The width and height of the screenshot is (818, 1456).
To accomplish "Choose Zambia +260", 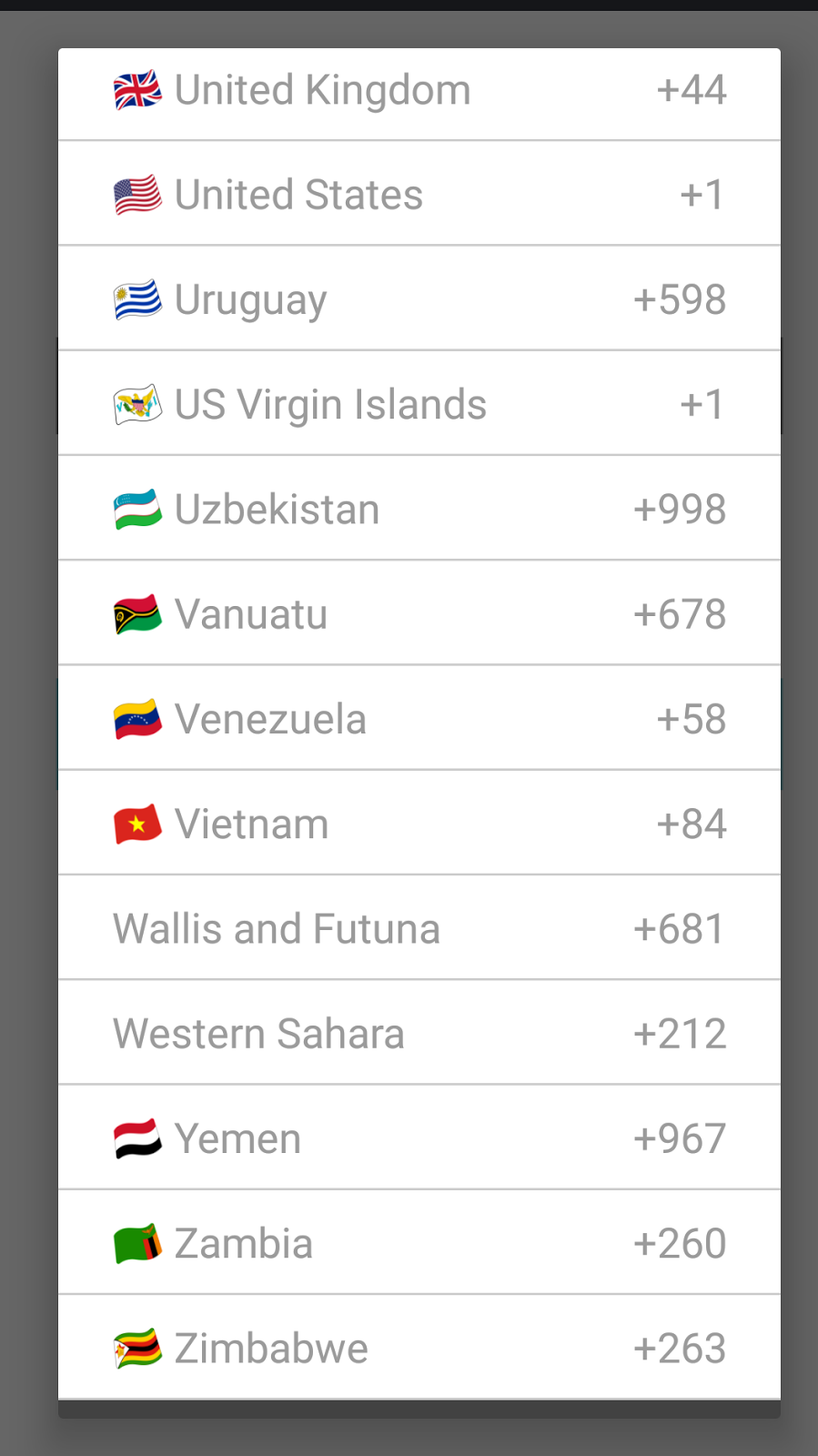I will 419,1243.
